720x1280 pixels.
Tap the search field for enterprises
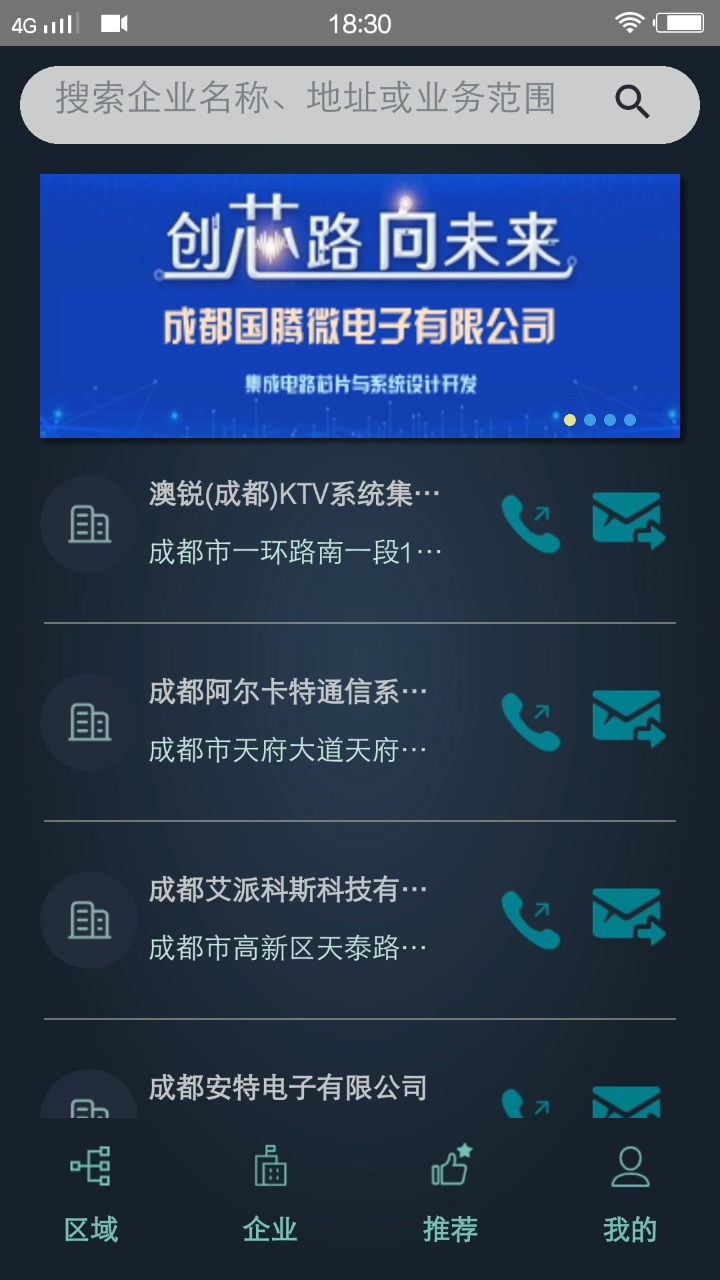coord(310,100)
